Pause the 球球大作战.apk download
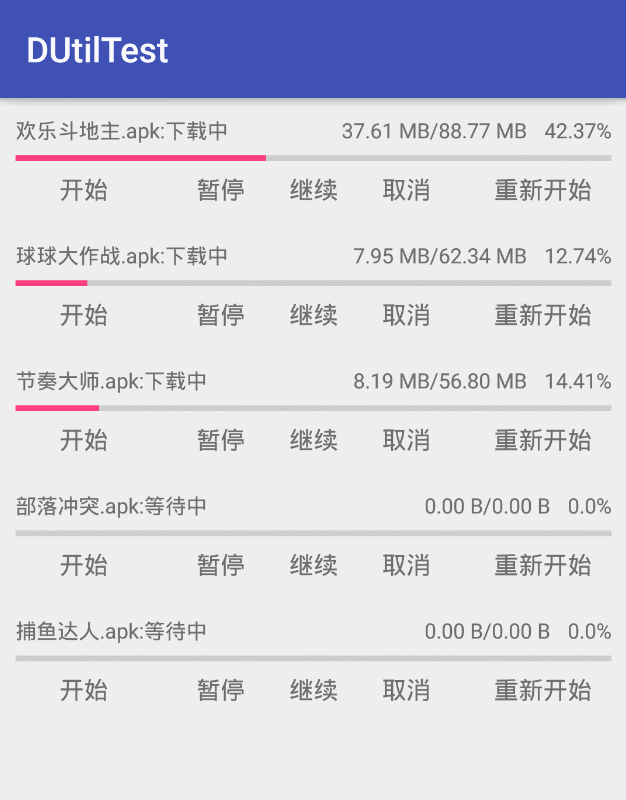The height and width of the screenshot is (800, 626). [x=221, y=316]
